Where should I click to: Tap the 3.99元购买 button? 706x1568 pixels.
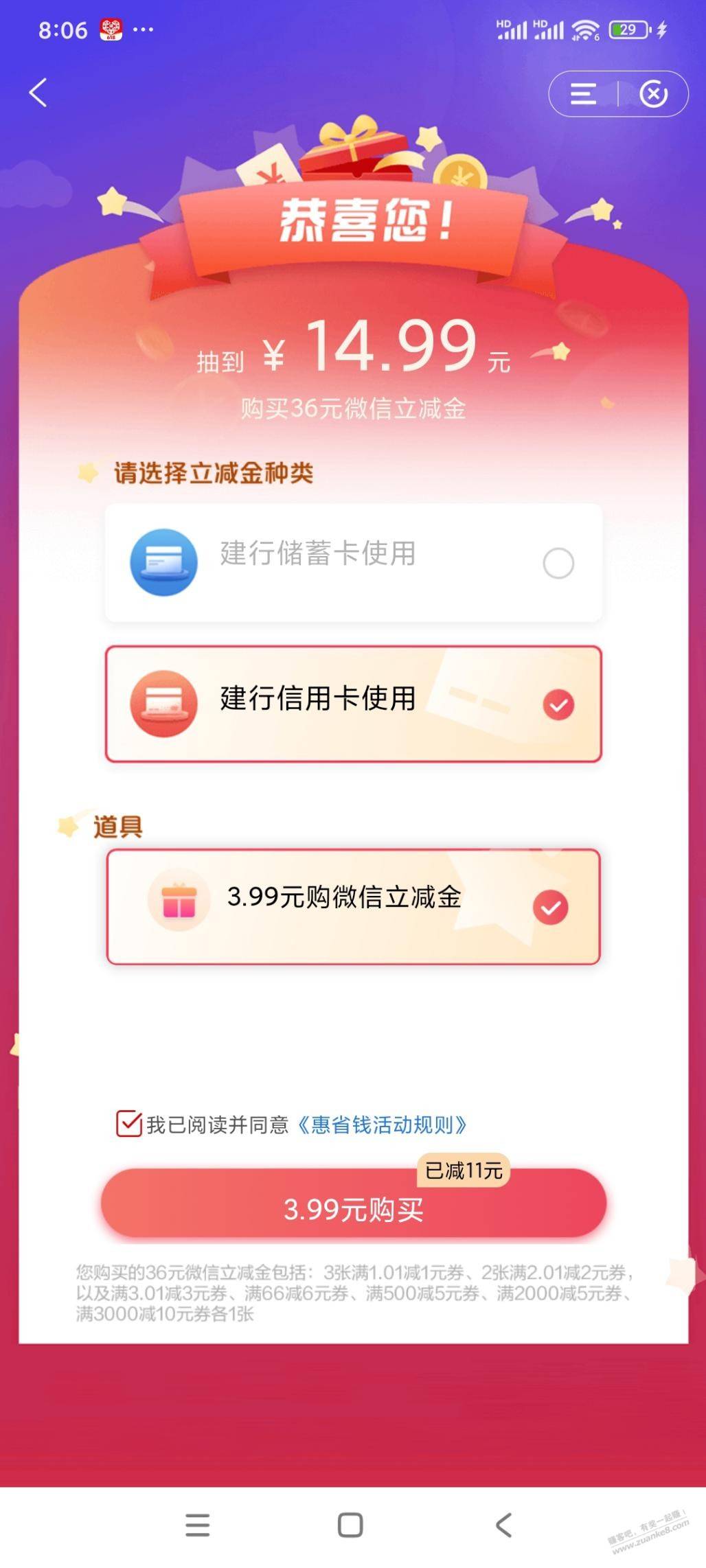[x=353, y=1208]
